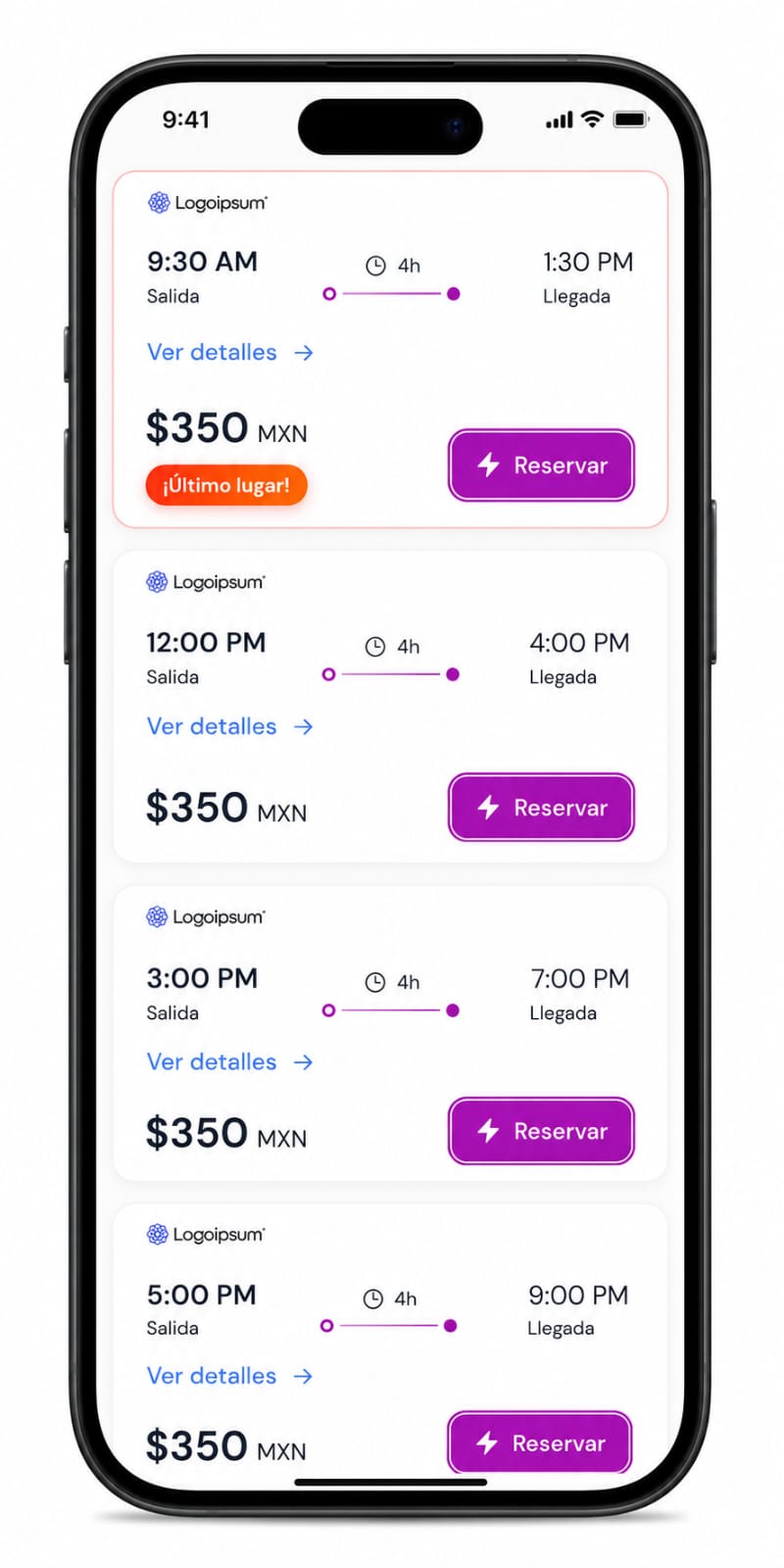Reserve the 9:30 AM departure trip

pyautogui.click(x=541, y=465)
